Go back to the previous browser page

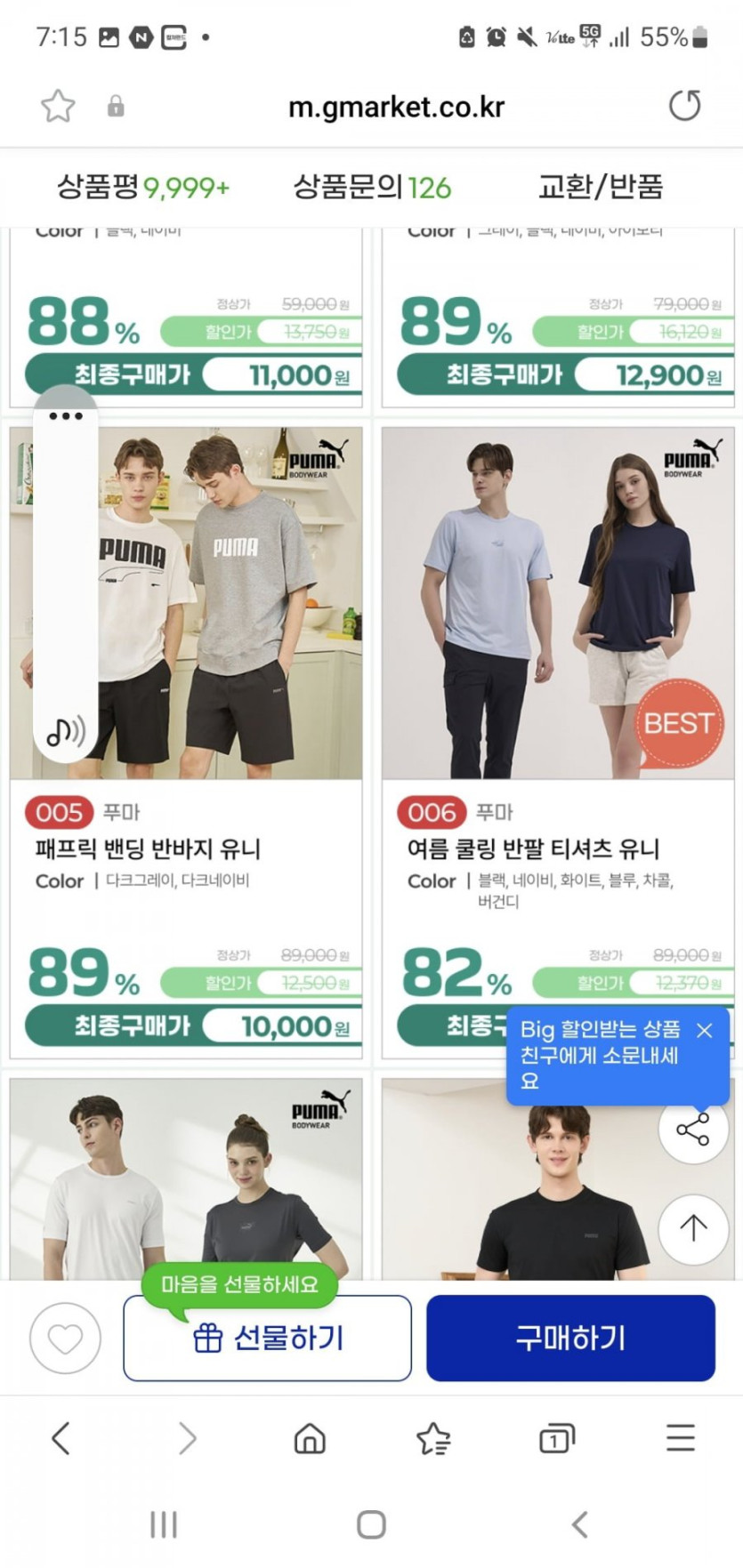pos(61,1438)
